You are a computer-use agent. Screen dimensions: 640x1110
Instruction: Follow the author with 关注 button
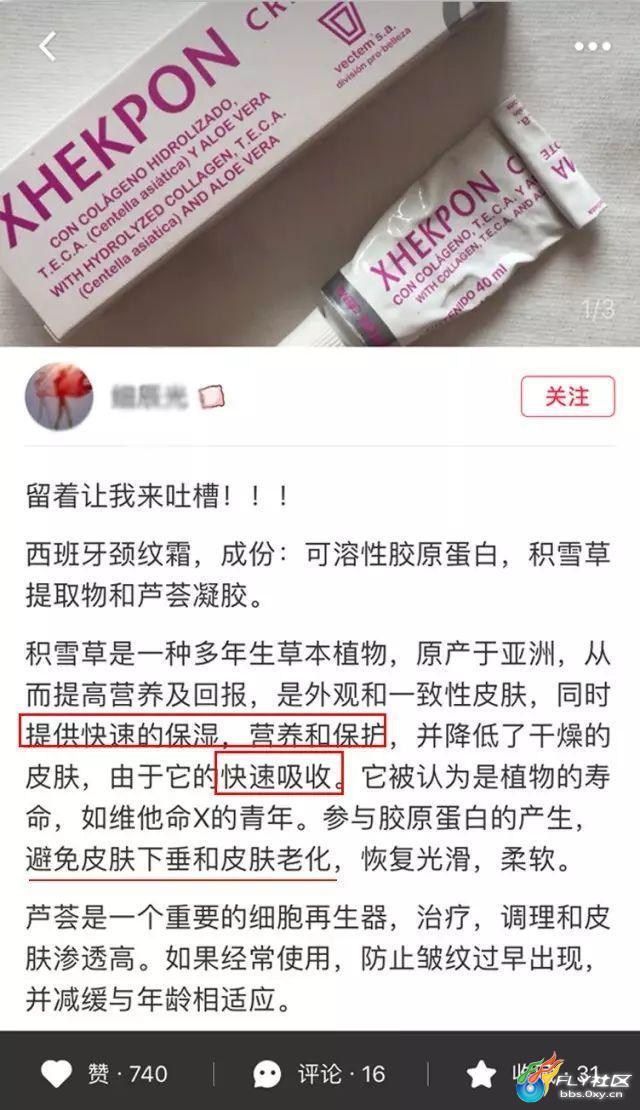coord(567,396)
